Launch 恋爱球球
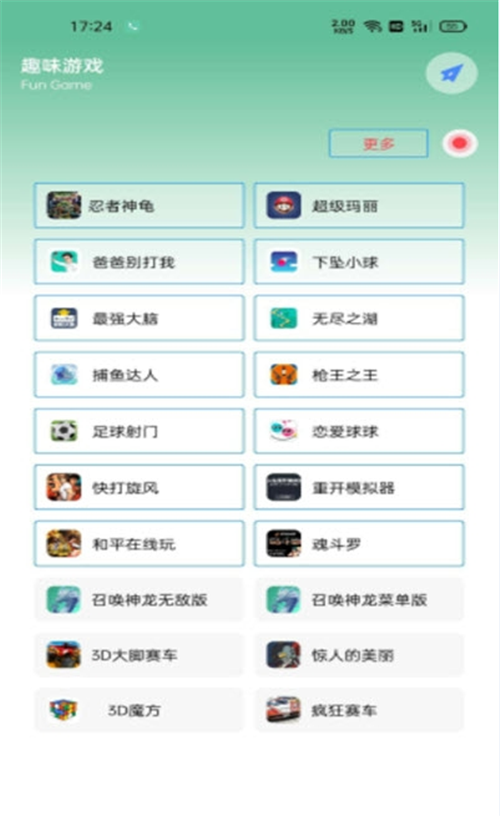Image resolution: width=500 pixels, height=816 pixels. [x=359, y=431]
